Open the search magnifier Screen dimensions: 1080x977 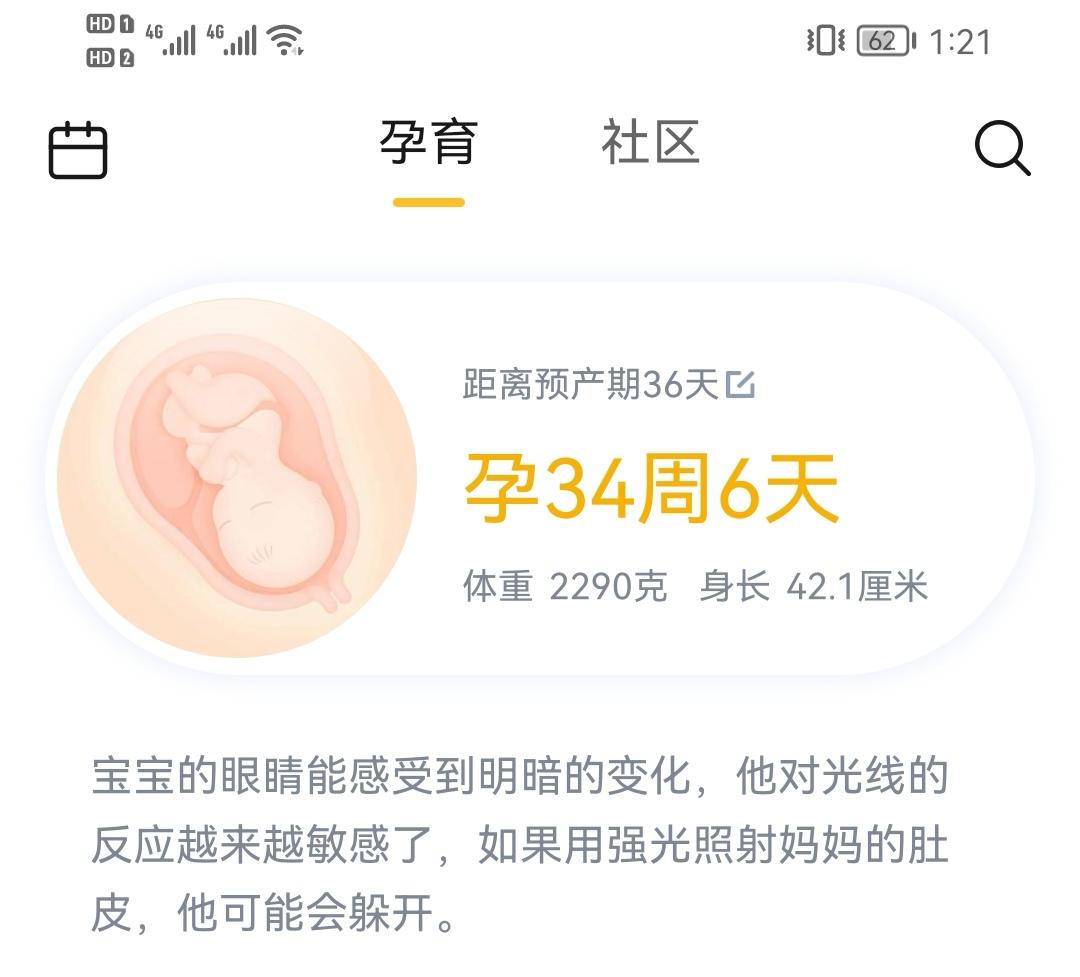[1001, 149]
